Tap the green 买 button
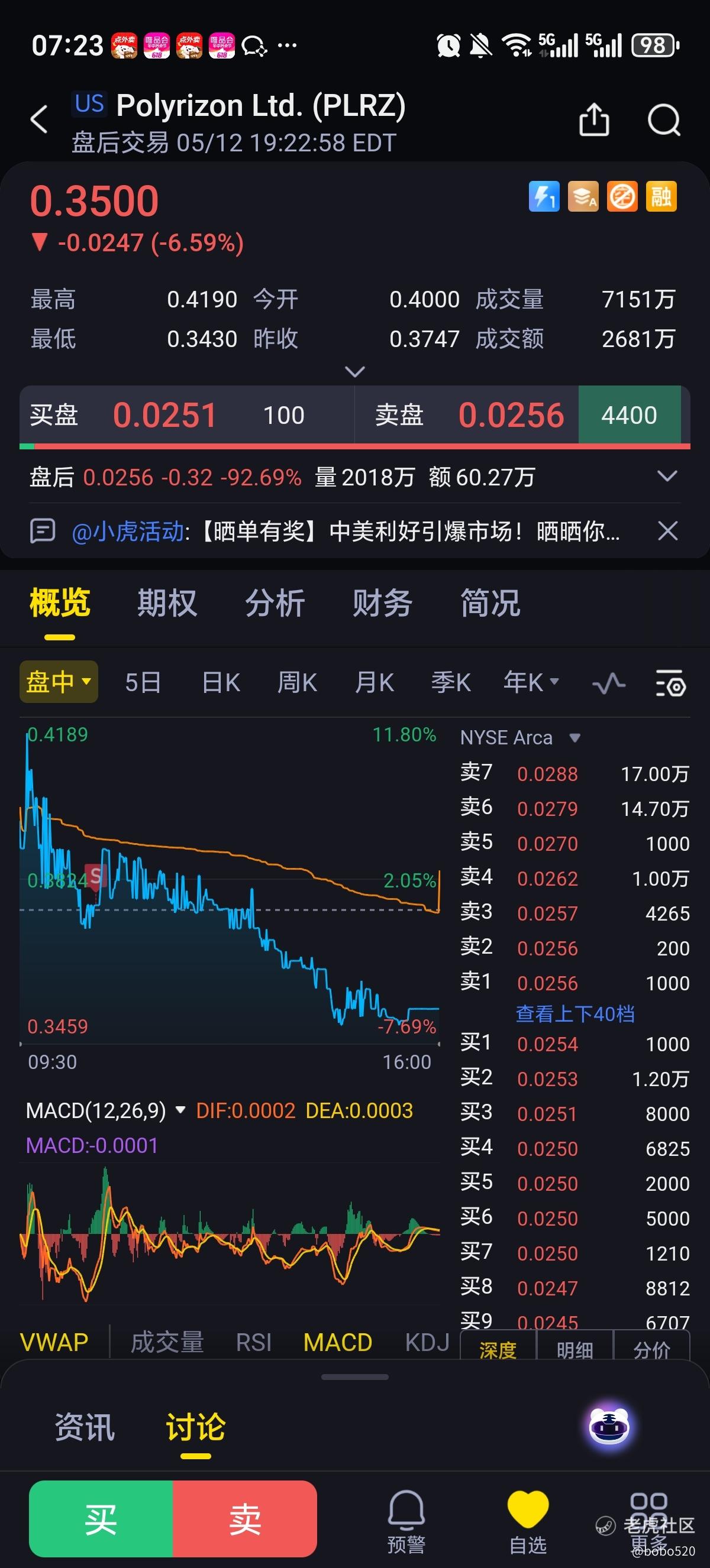This screenshot has height=1568, width=710. coord(101,1520)
